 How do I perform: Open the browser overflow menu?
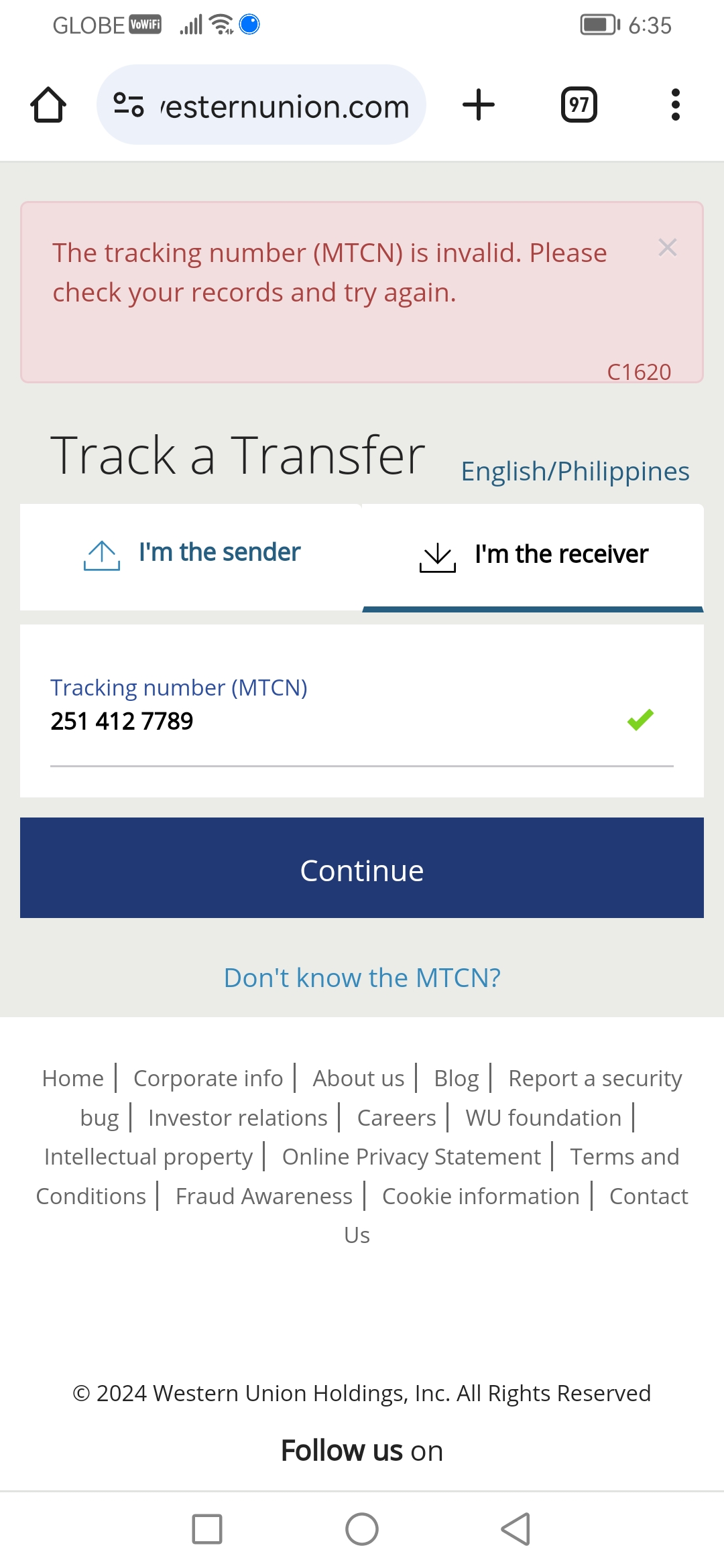pyautogui.click(x=675, y=105)
